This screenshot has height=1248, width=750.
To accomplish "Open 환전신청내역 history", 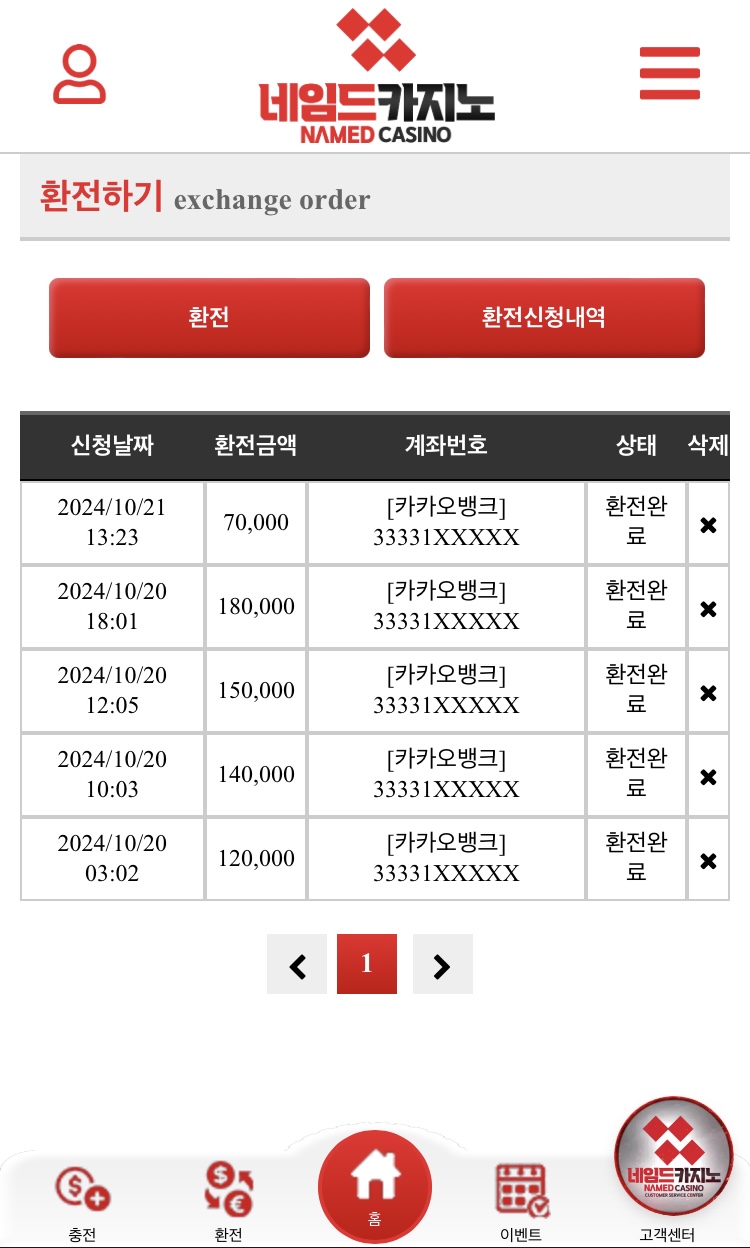I will (544, 318).
